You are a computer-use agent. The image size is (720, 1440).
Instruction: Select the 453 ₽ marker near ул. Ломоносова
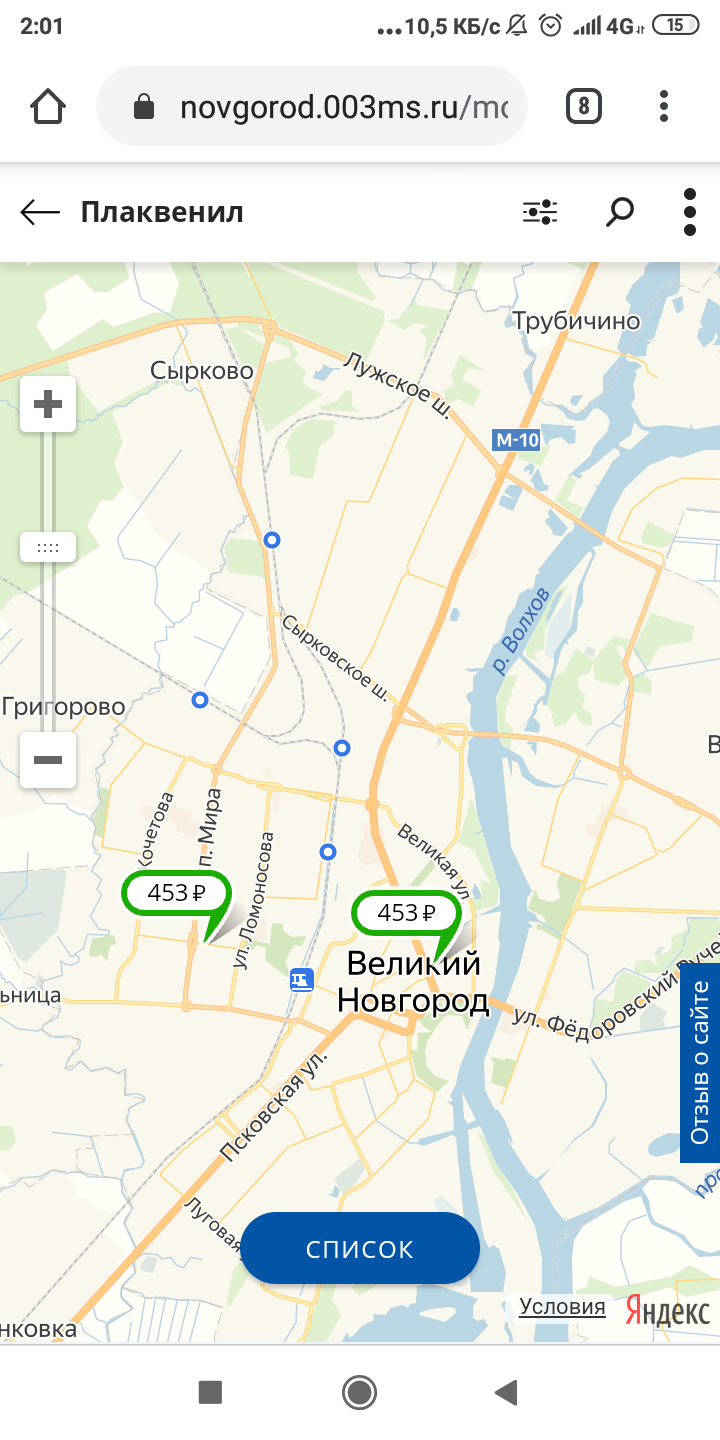point(176,894)
